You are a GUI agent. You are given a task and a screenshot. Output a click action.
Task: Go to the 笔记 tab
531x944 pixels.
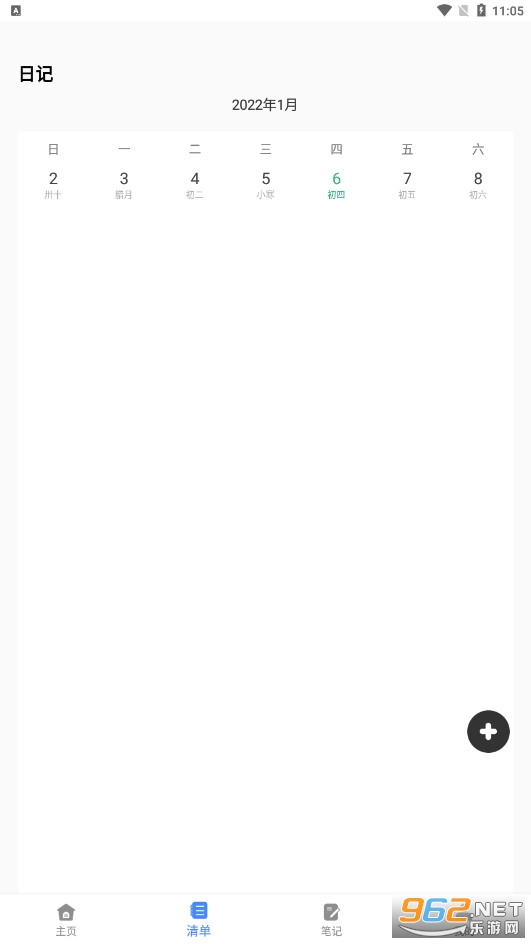pyautogui.click(x=332, y=920)
